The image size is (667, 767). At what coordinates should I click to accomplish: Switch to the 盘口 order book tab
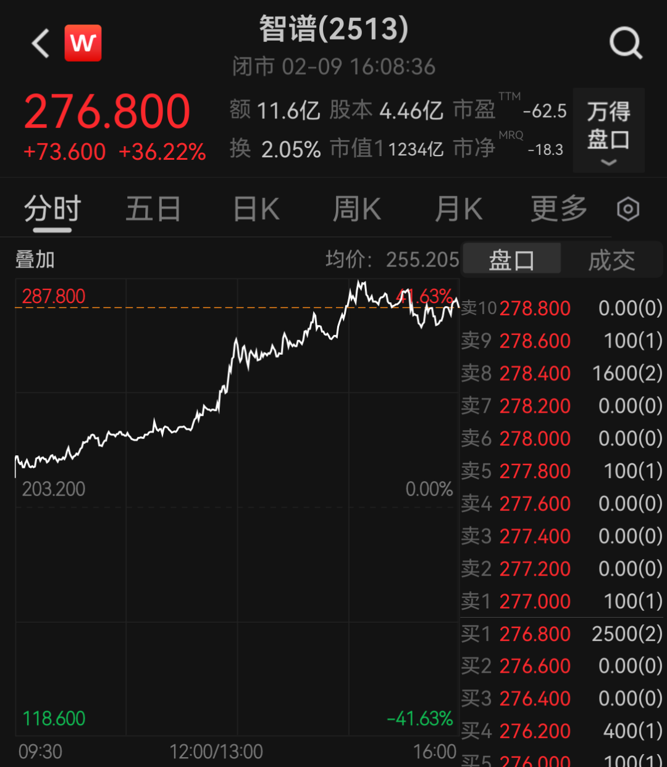click(x=511, y=261)
